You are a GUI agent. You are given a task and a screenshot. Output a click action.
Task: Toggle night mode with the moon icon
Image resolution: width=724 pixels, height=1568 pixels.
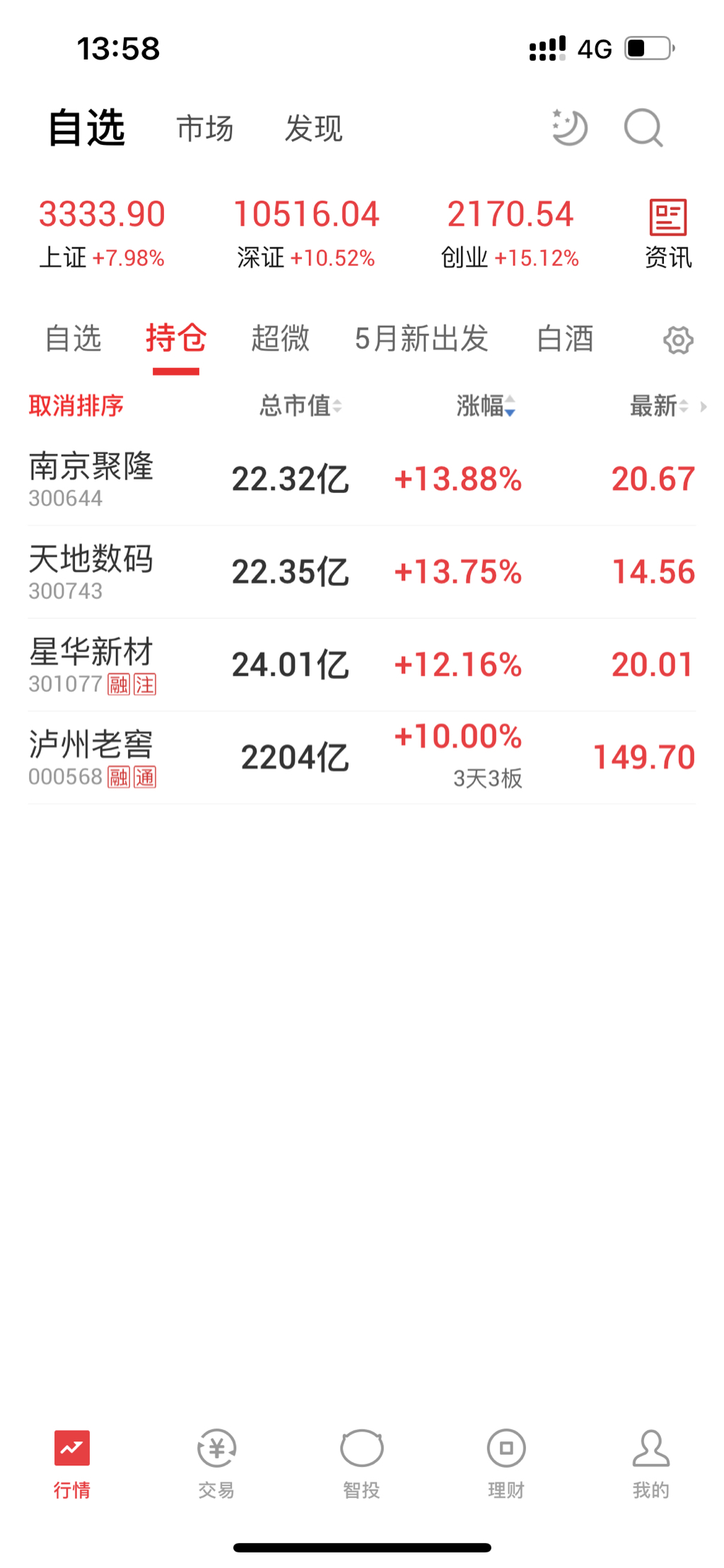click(x=570, y=128)
